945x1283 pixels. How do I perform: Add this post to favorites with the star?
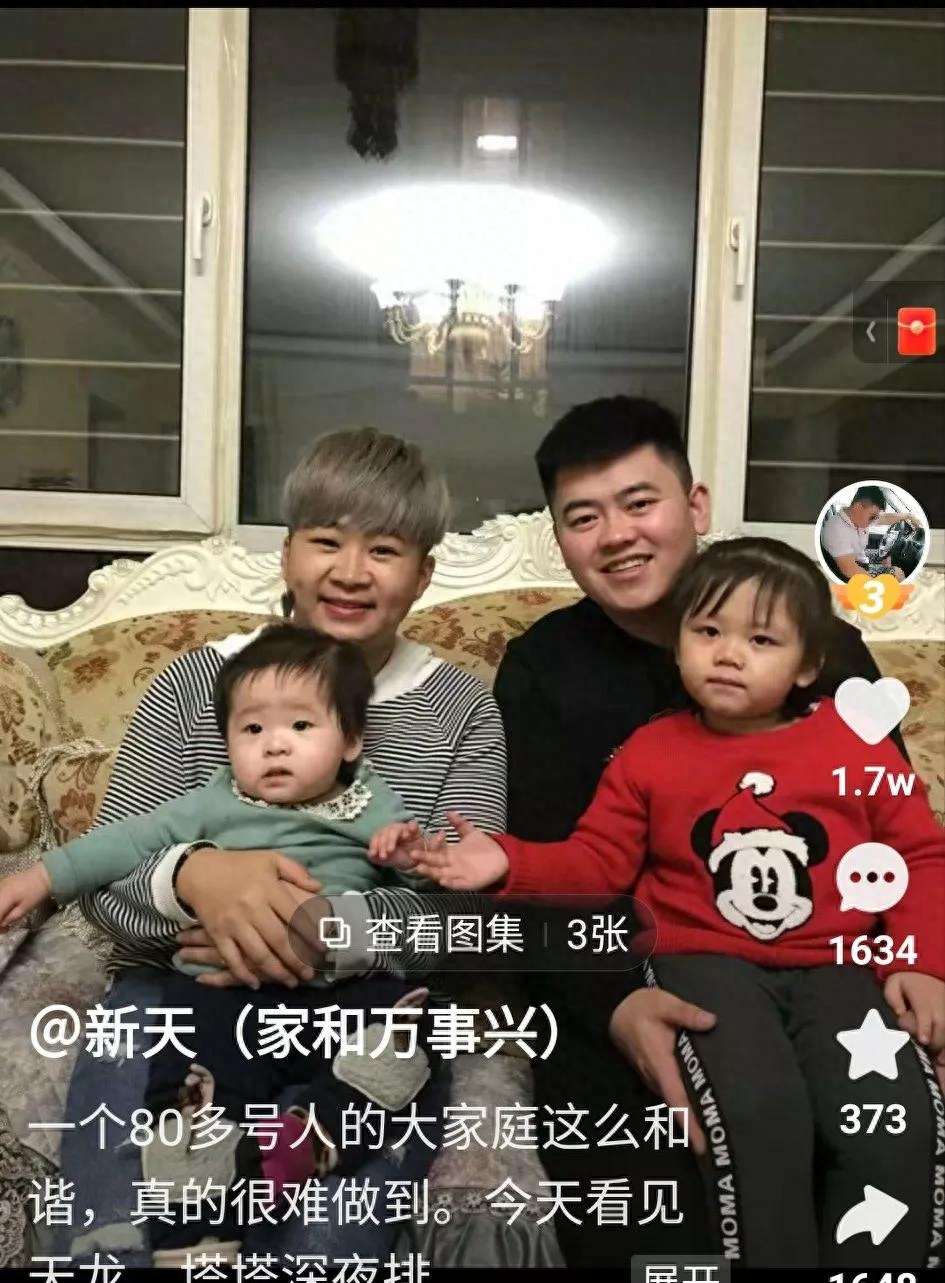point(872,1045)
